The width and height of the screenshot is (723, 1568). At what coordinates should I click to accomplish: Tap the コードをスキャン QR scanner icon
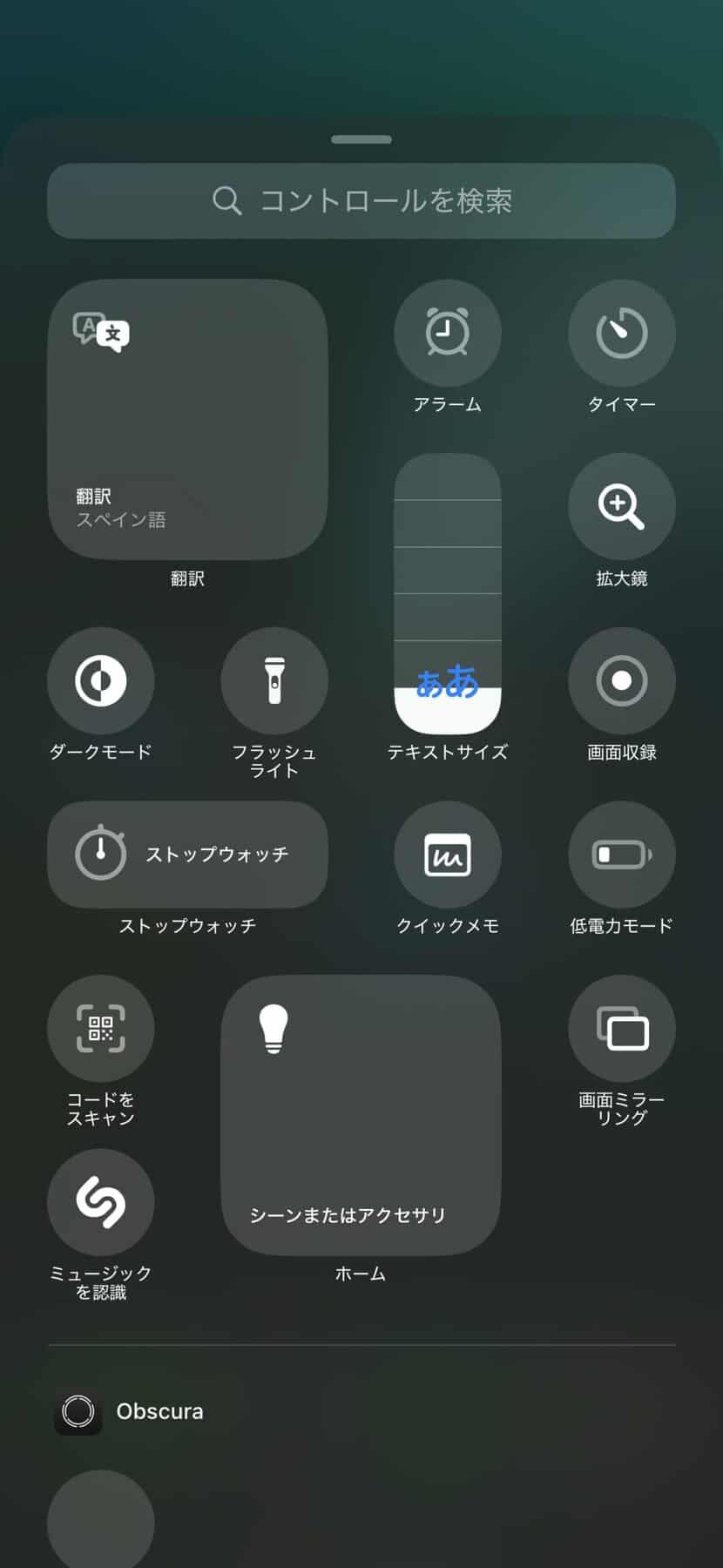[100, 1029]
